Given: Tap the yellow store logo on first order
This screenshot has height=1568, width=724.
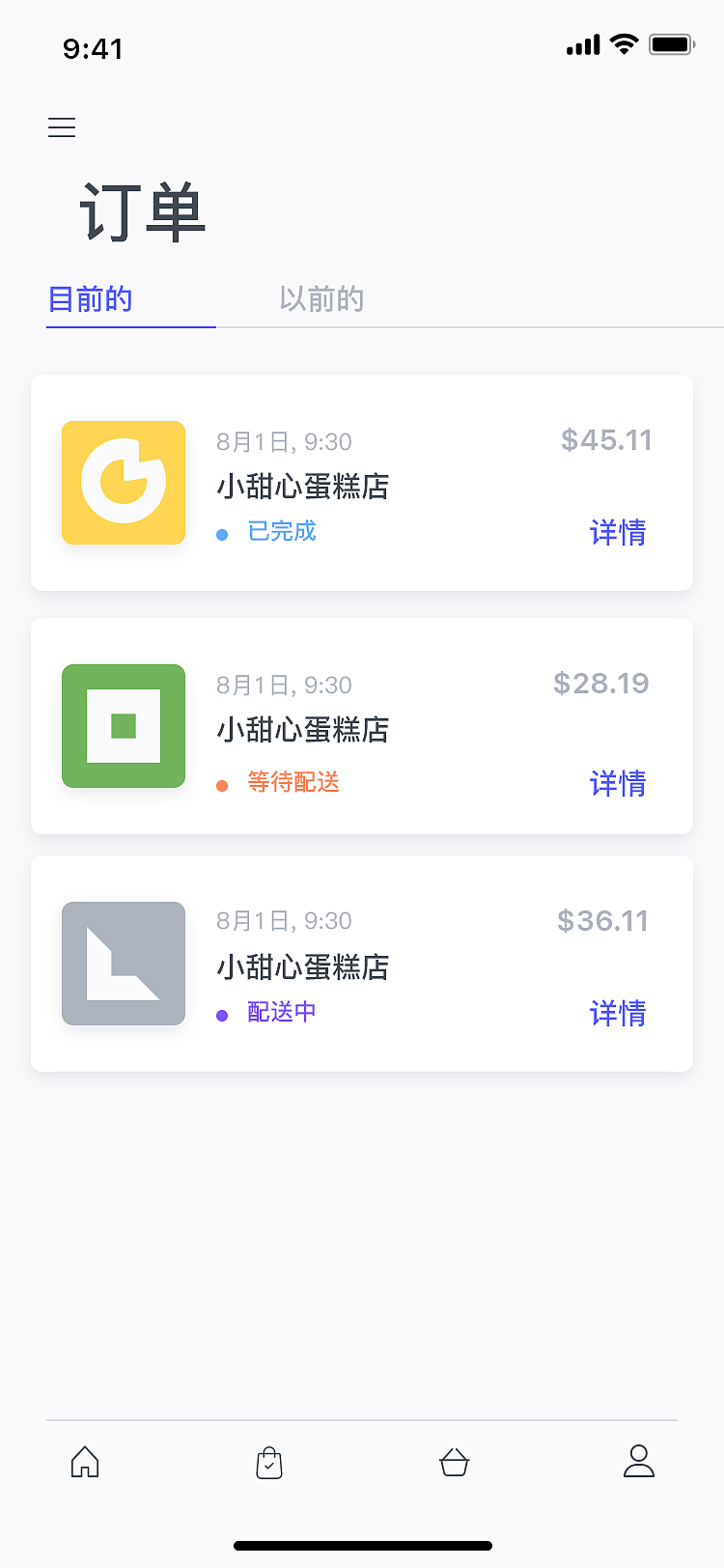Looking at the screenshot, I should click(123, 482).
